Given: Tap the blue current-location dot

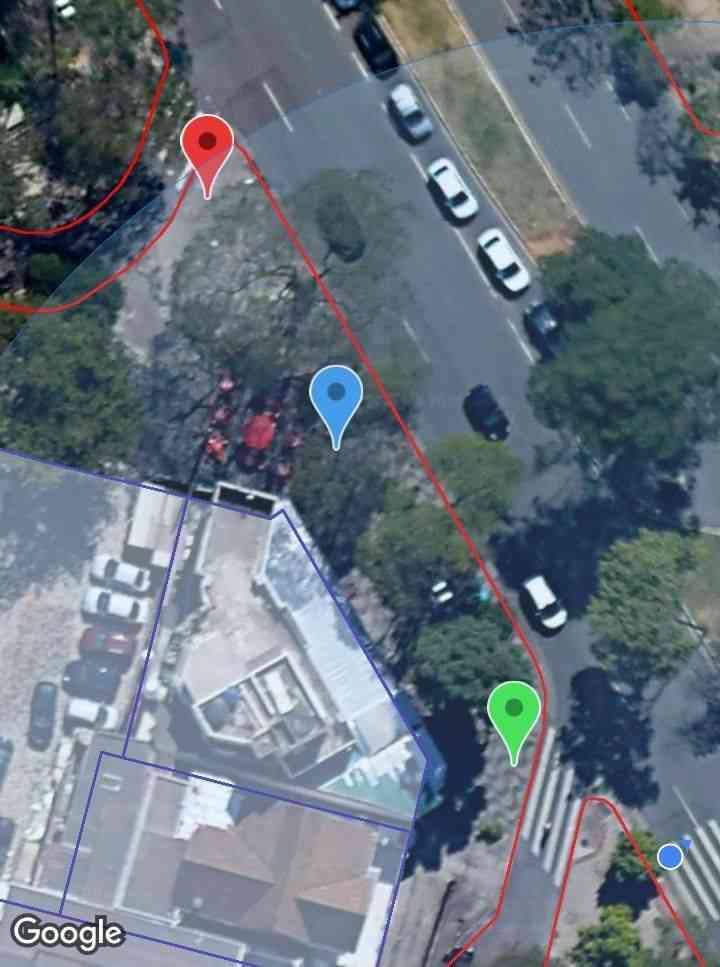Looking at the screenshot, I should [670, 856].
